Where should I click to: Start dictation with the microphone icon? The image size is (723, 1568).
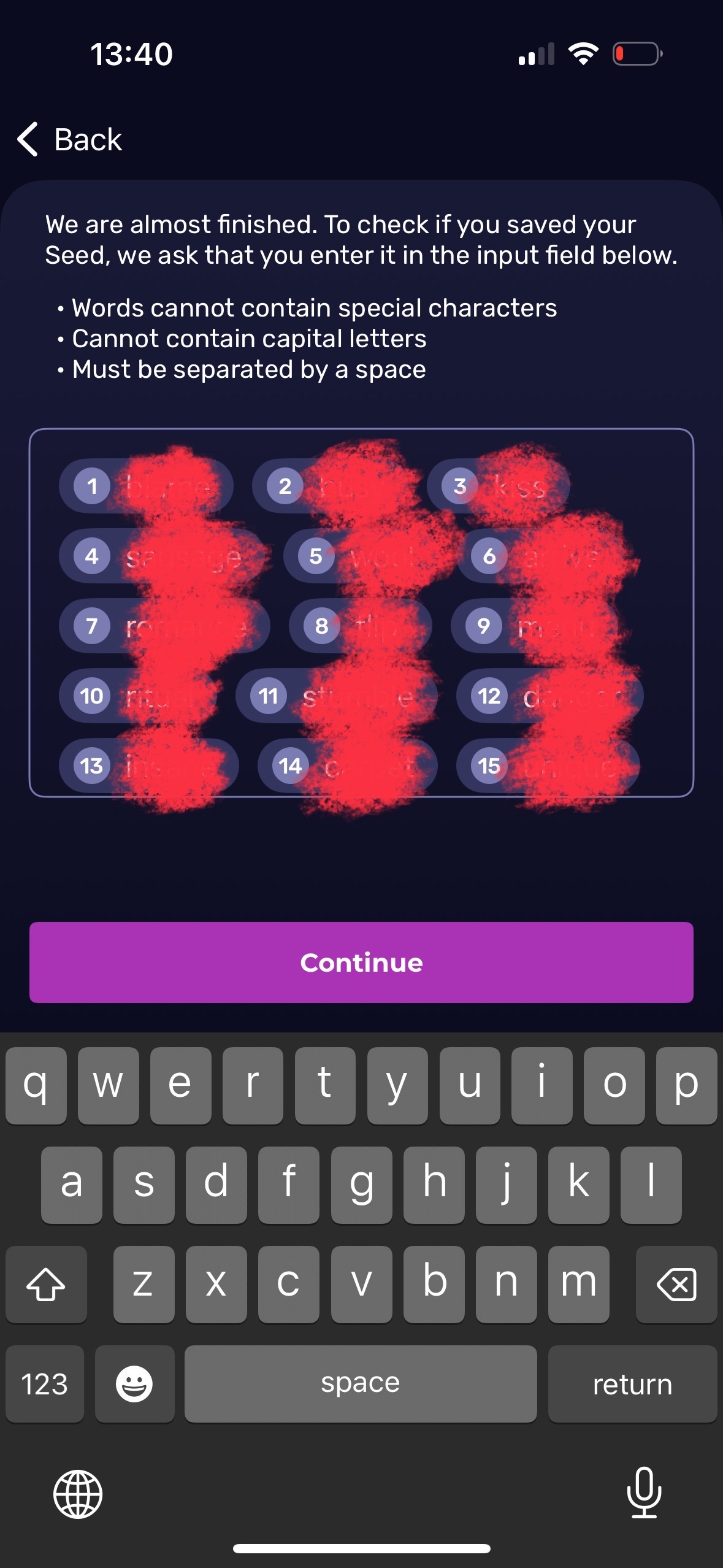click(644, 1493)
